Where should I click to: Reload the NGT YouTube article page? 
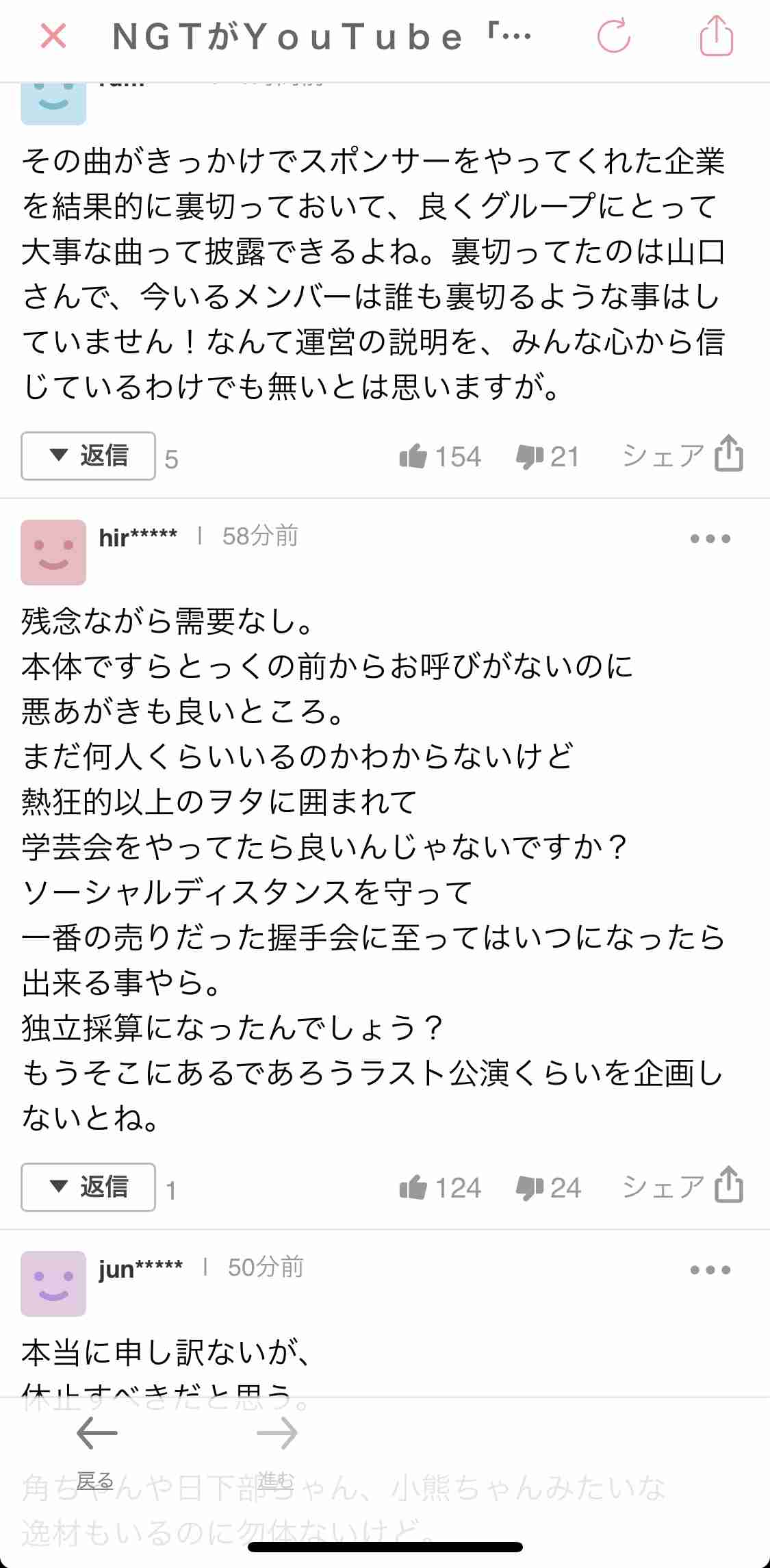click(614, 38)
